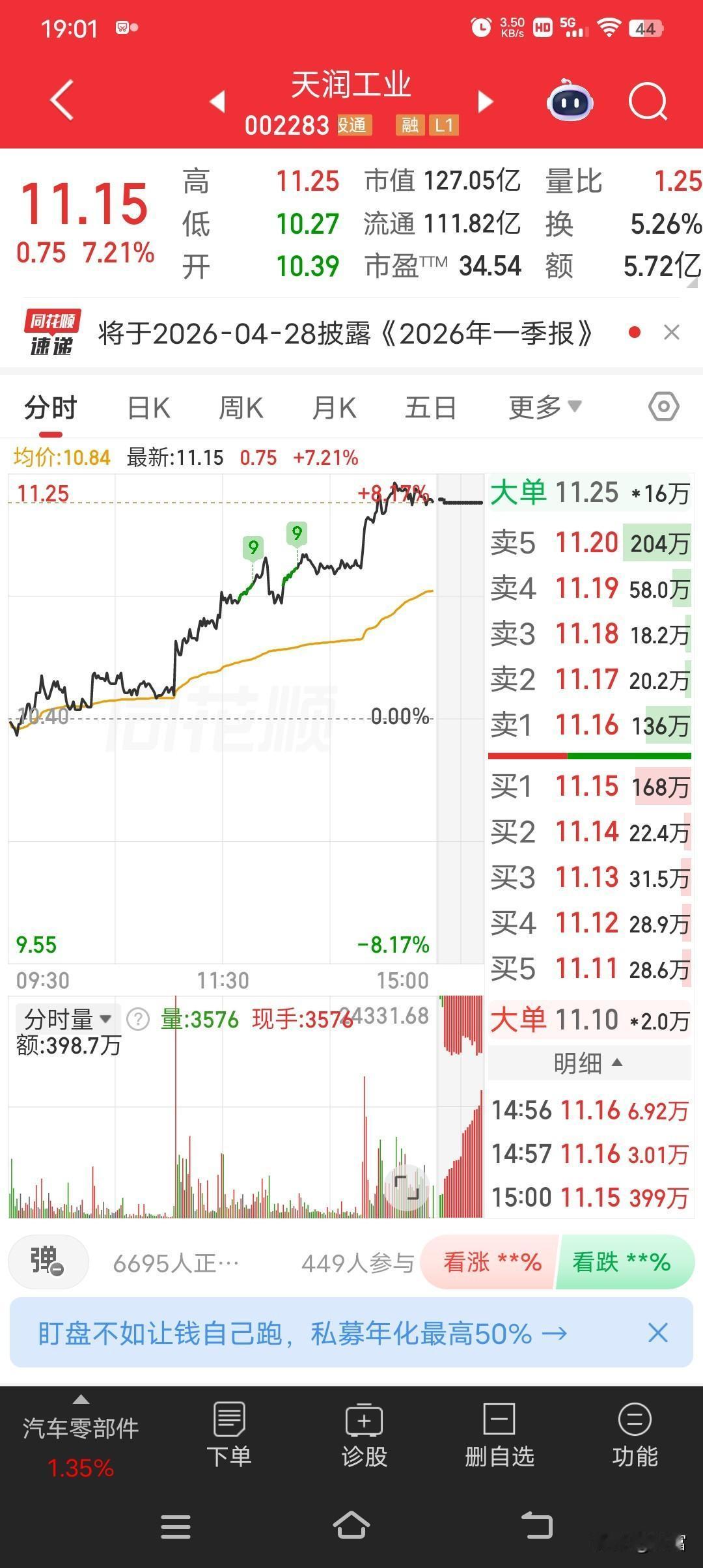This screenshot has width=703, height=1568.
Task: Open the stock search icon
Action: [647, 102]
